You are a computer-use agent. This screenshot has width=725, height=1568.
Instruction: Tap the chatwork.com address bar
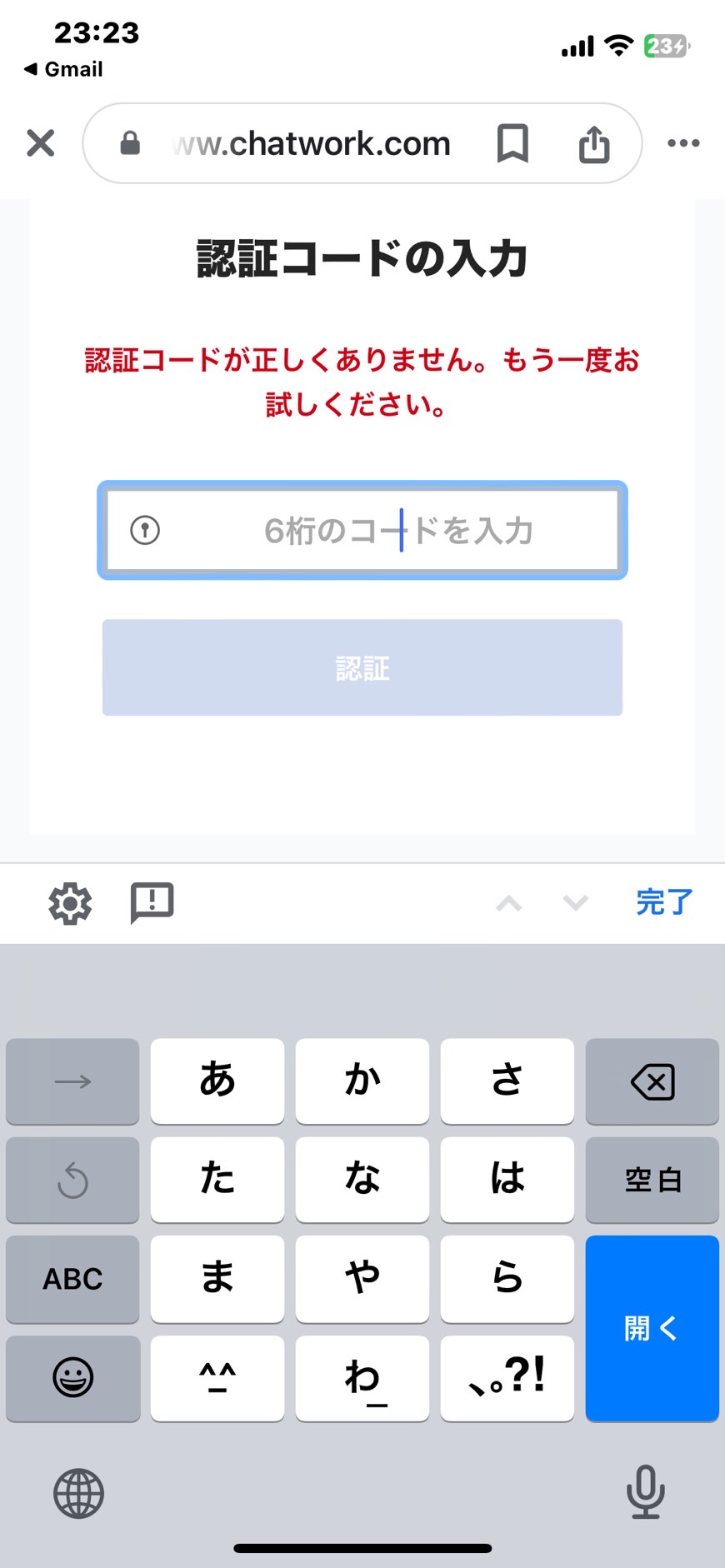pyautogui.click(x=311, y=143)
